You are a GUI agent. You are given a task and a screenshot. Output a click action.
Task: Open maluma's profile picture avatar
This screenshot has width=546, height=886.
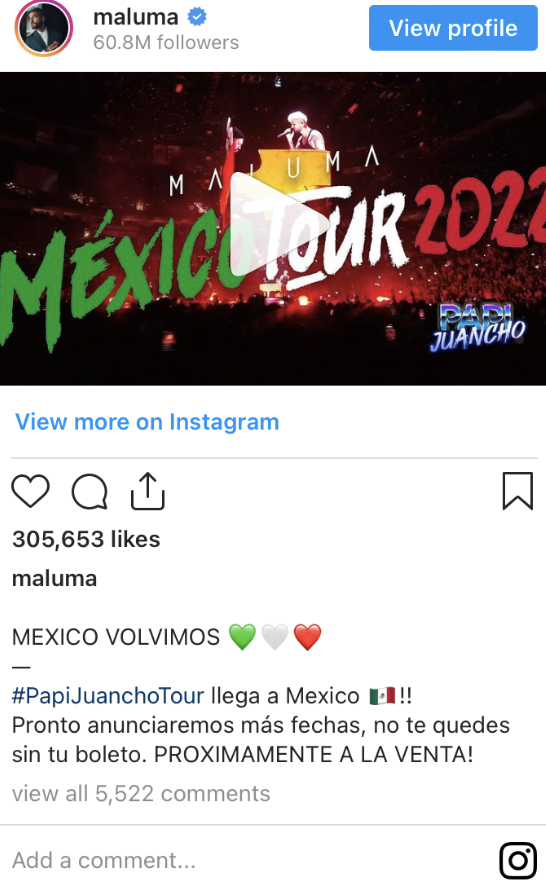[x=44, y=28]
